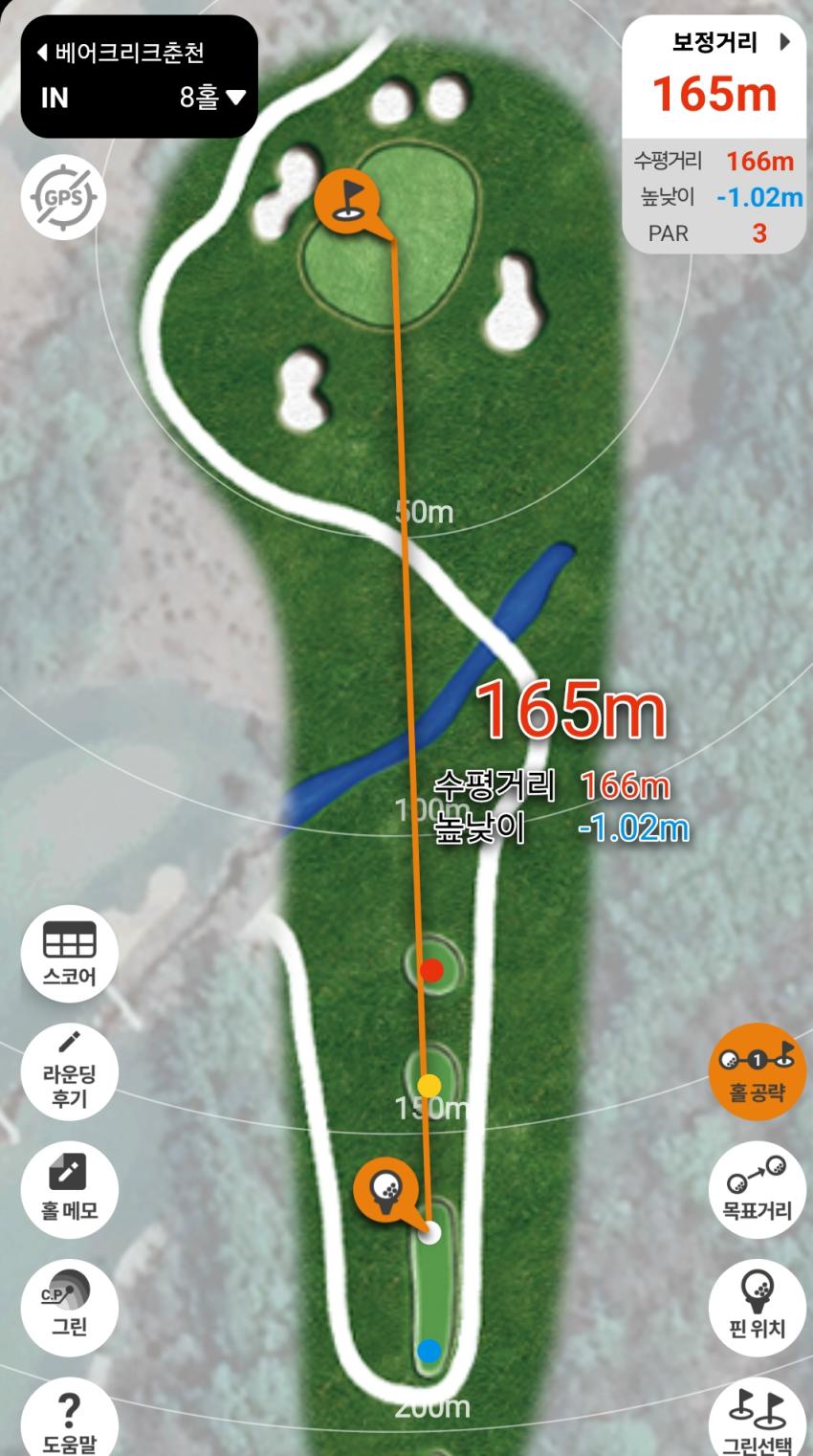Open 핀 위치 pin position
813x1456 pixels.
pyautogui.click(x=757, y=1303)
